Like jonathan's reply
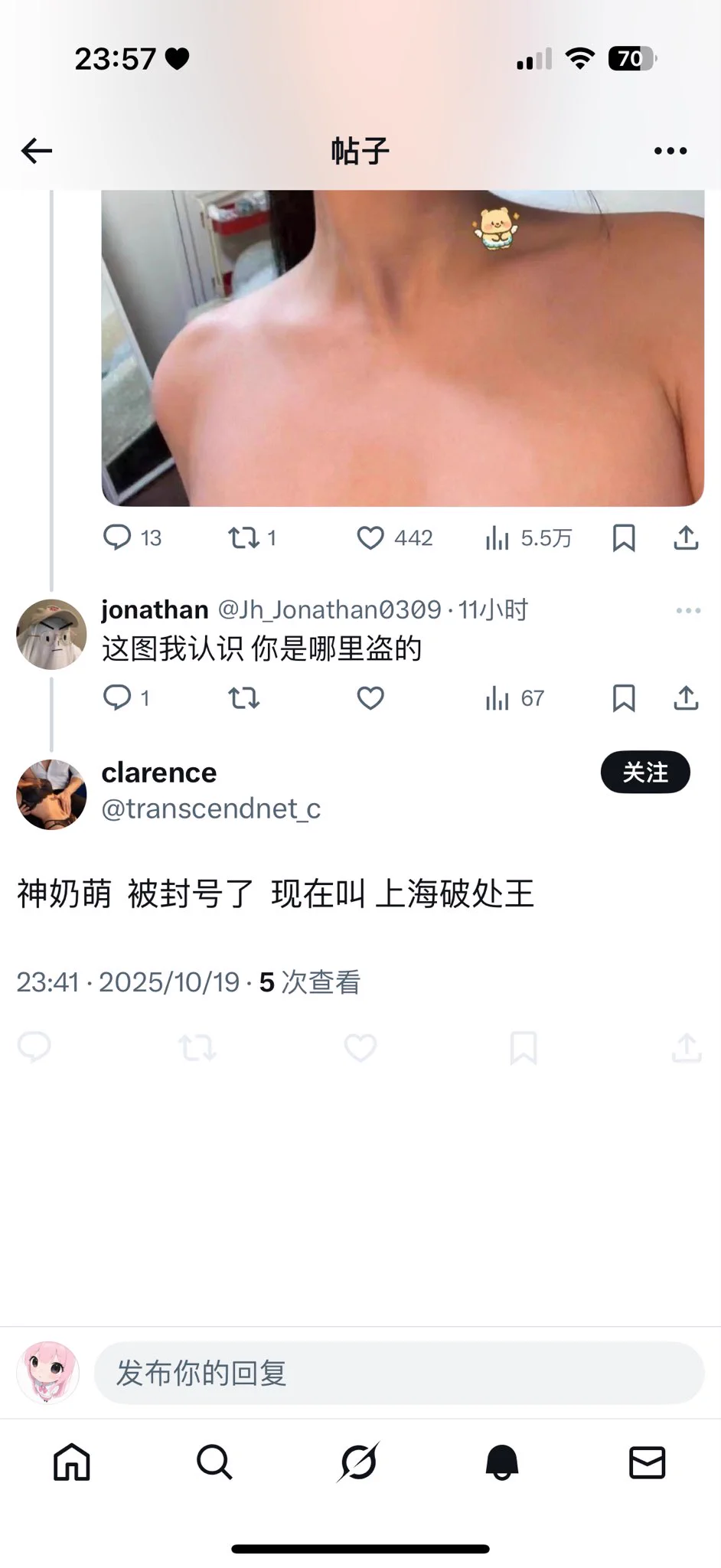The image size is (721, 1568). coord(370,698)
